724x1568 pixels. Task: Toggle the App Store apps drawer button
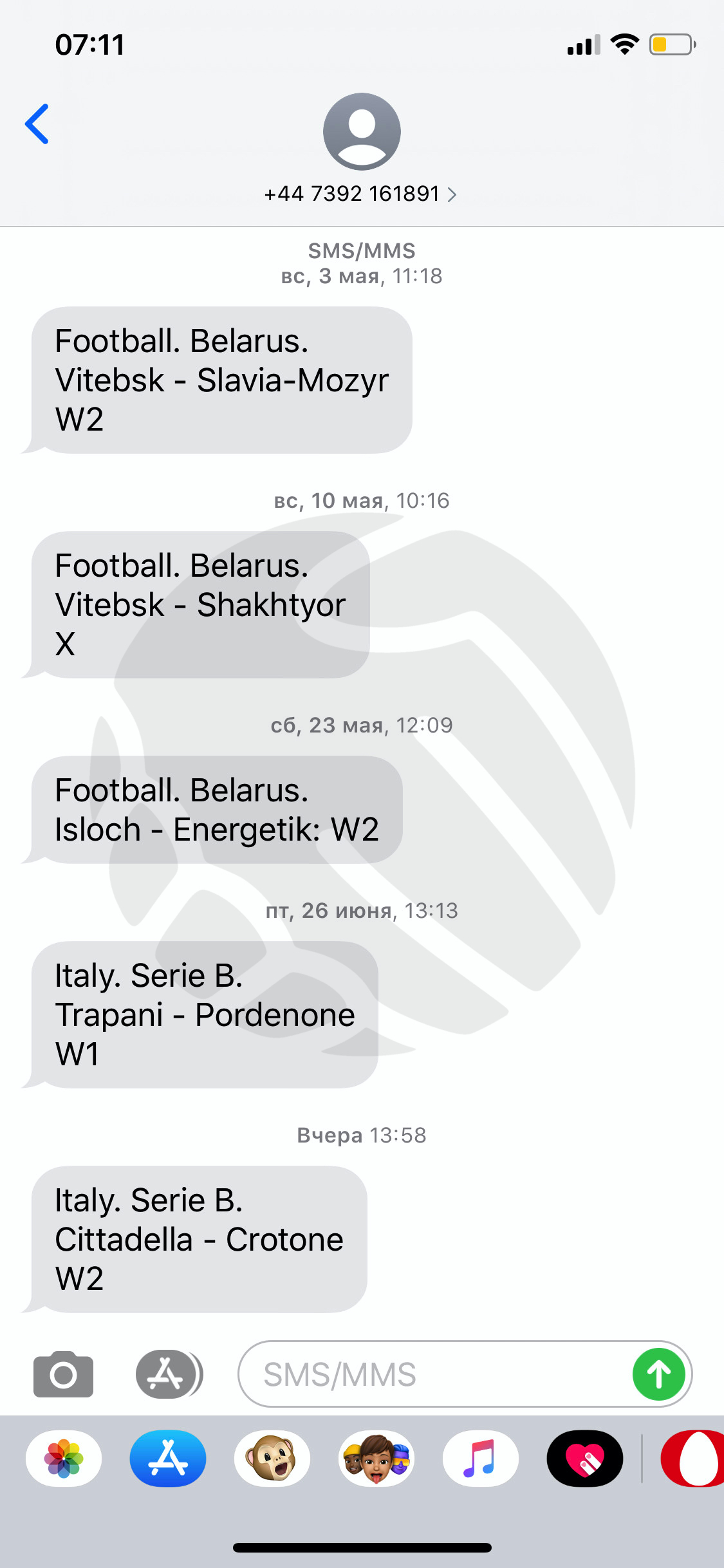point(169,1374)
